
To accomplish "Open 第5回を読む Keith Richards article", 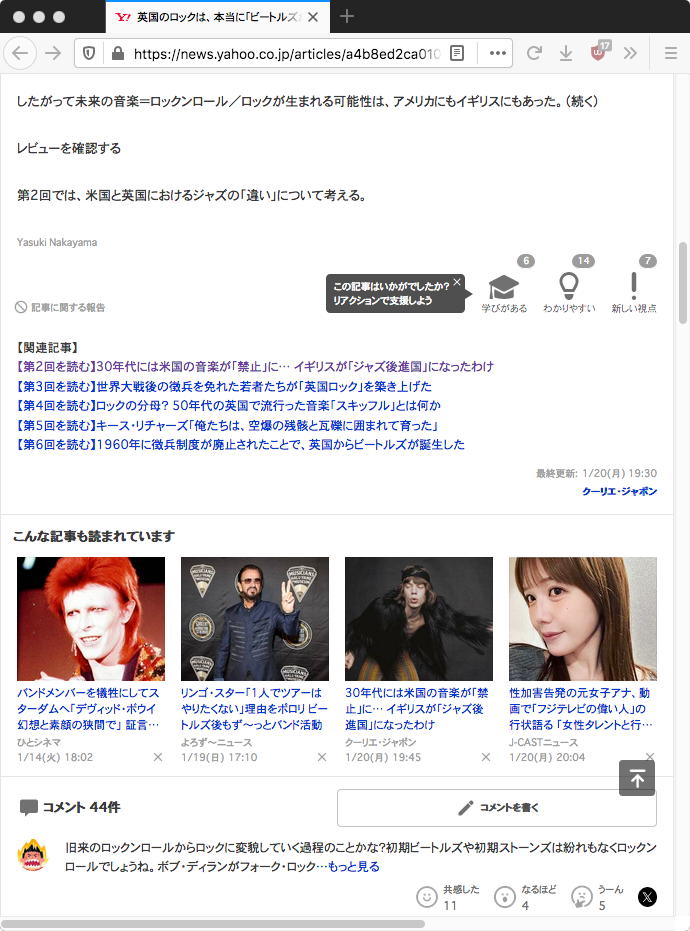I will click(228, 425).
